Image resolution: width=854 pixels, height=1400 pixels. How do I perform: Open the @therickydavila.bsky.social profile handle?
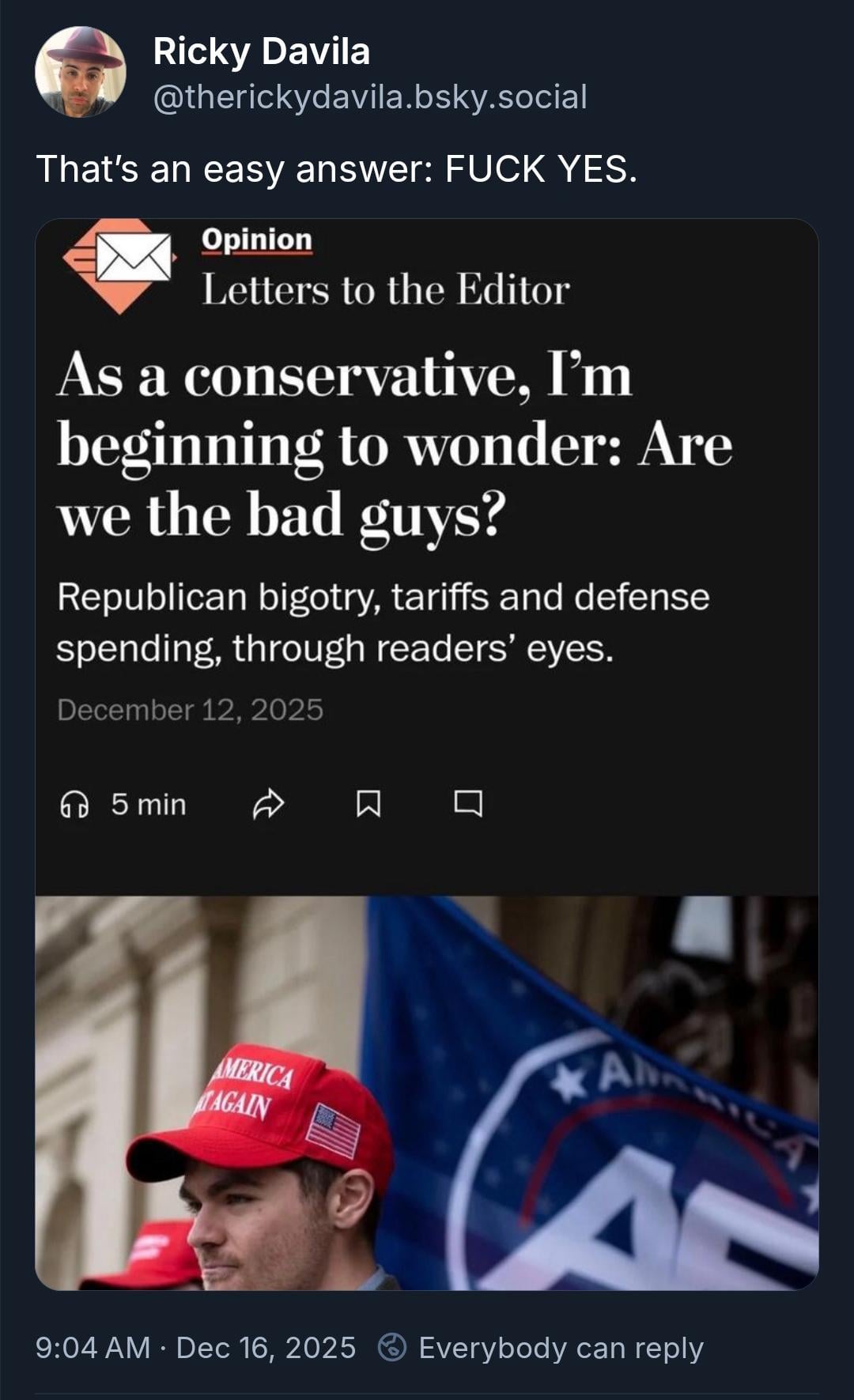pos(369,97)
